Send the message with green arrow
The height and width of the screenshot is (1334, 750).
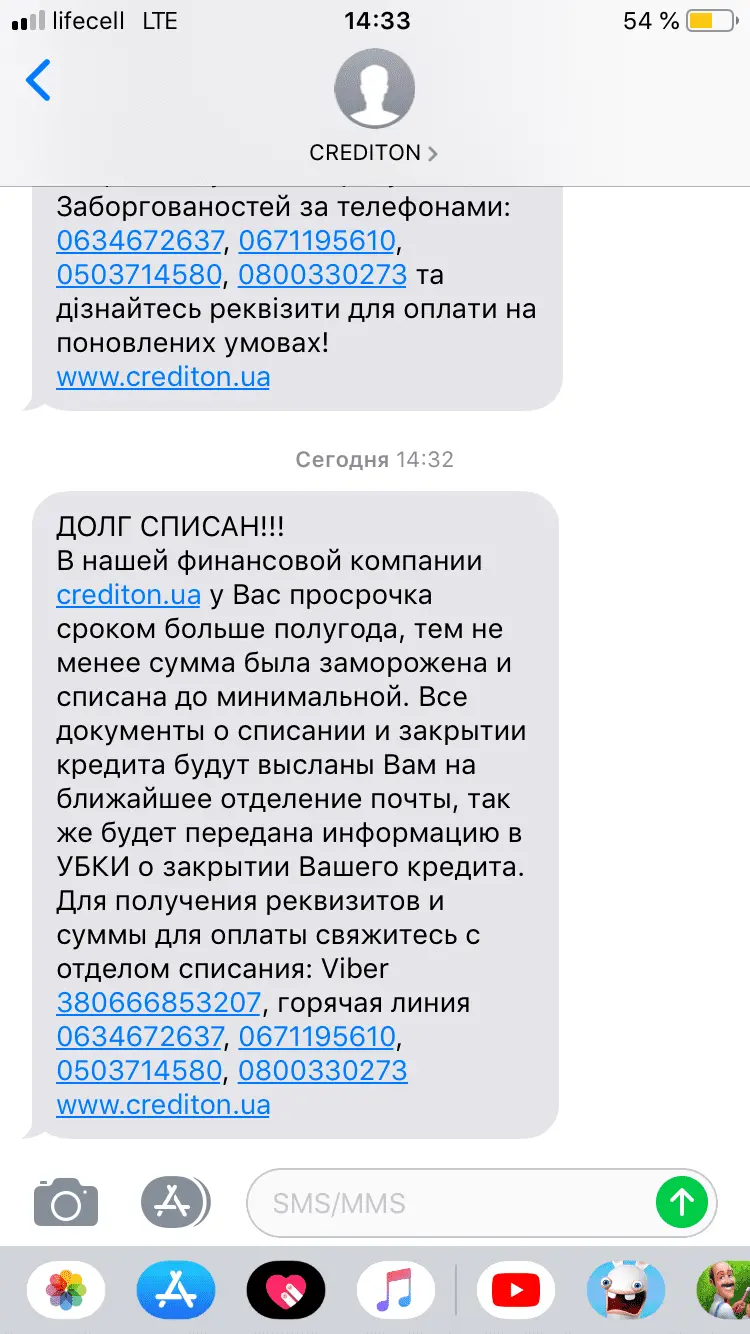pos(681,1201)
